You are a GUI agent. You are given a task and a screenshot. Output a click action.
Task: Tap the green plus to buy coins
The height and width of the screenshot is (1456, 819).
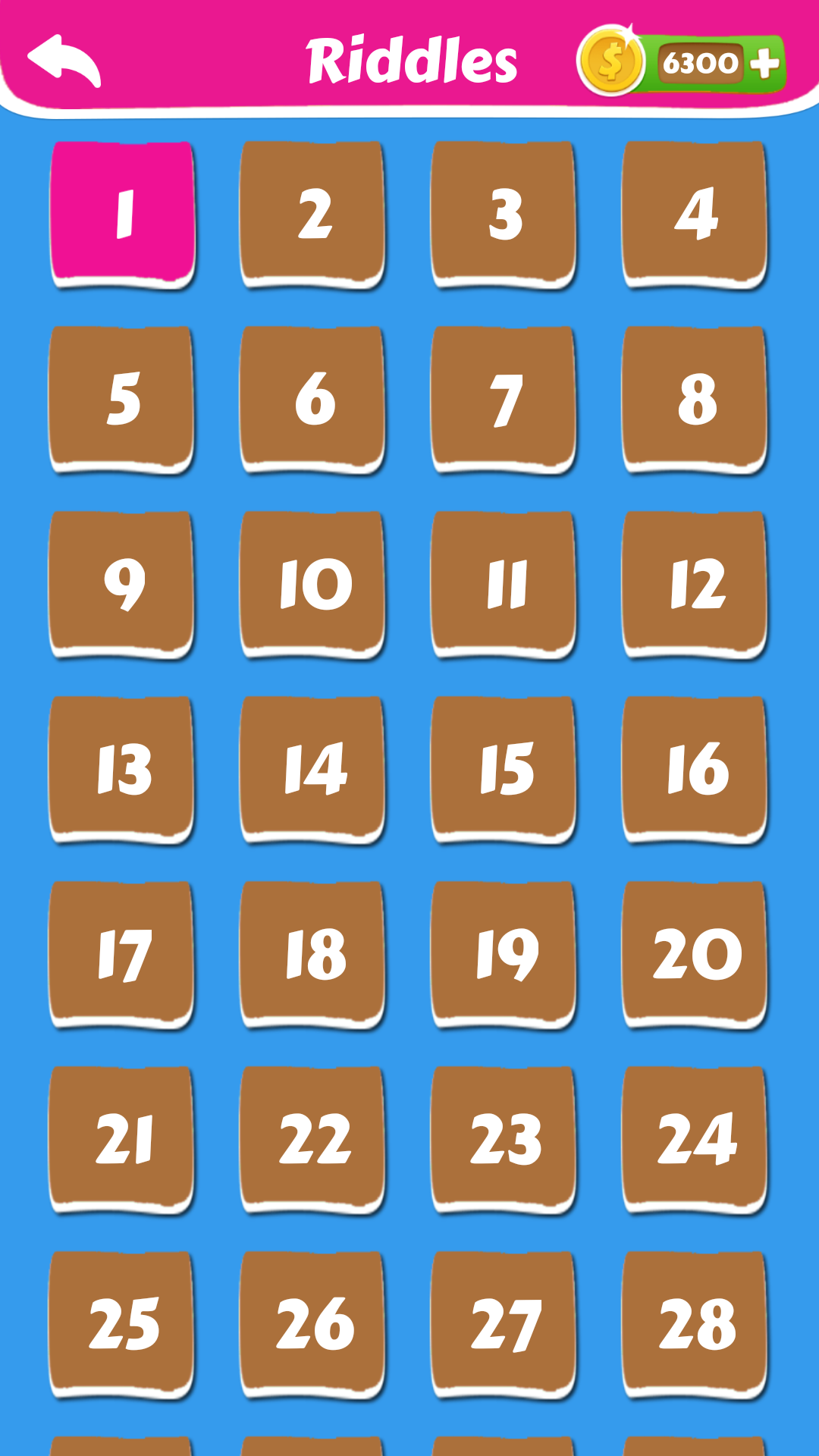point(766,61)
